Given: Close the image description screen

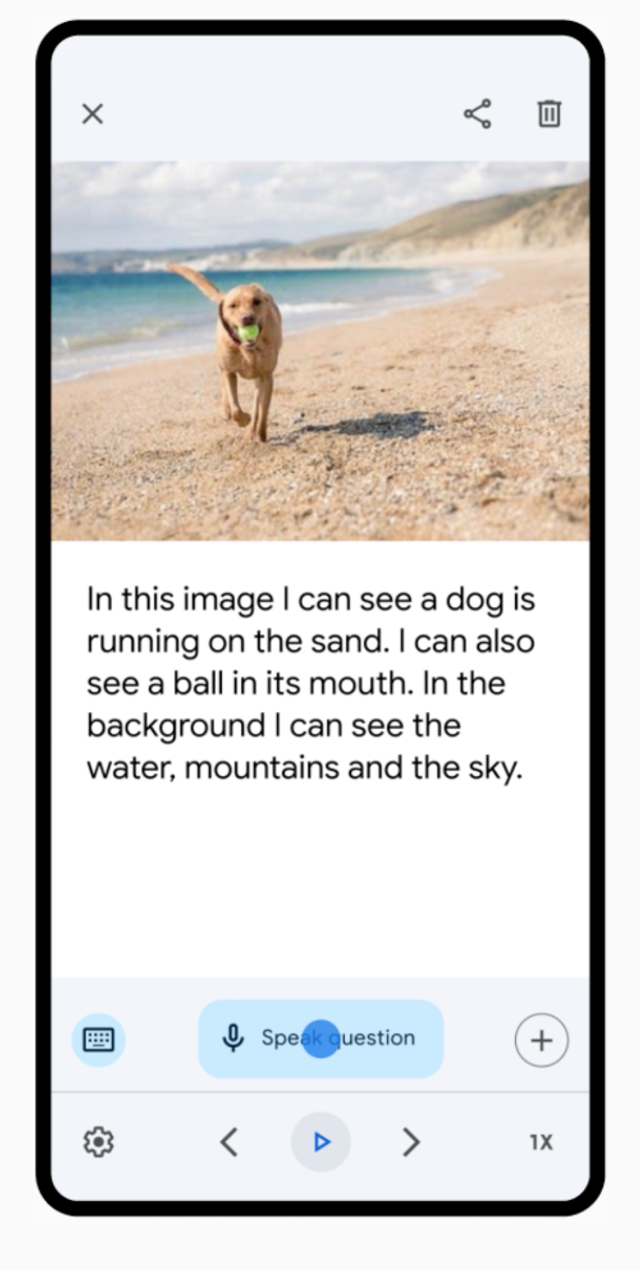Looking at the screenshot, I should [x=92, y=114].
